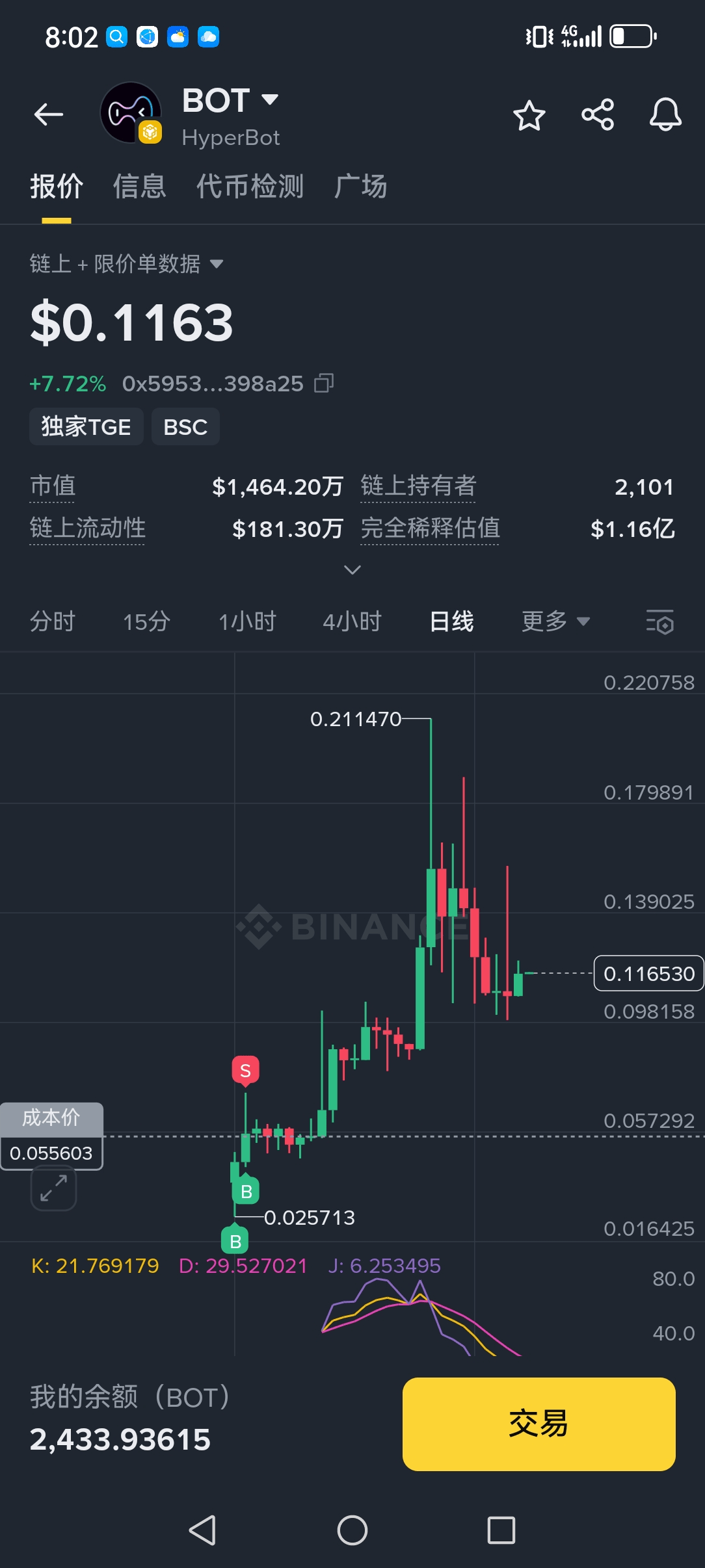The image size is (705, 1568).
Task: Expand the 链上 + 限价单数据 dropdown
Action: point(127,264)
